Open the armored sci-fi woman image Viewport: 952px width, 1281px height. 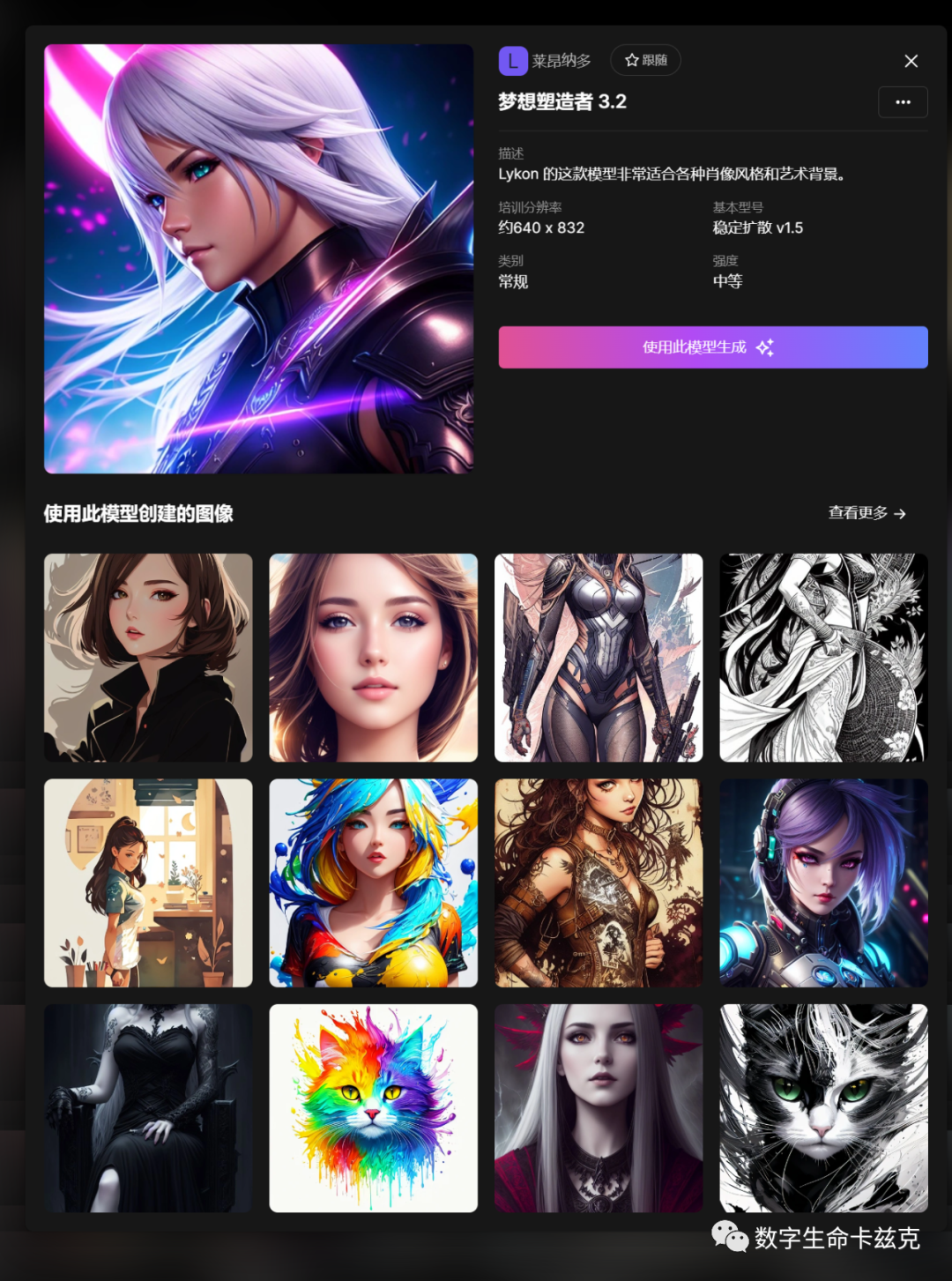click(599, 658)
